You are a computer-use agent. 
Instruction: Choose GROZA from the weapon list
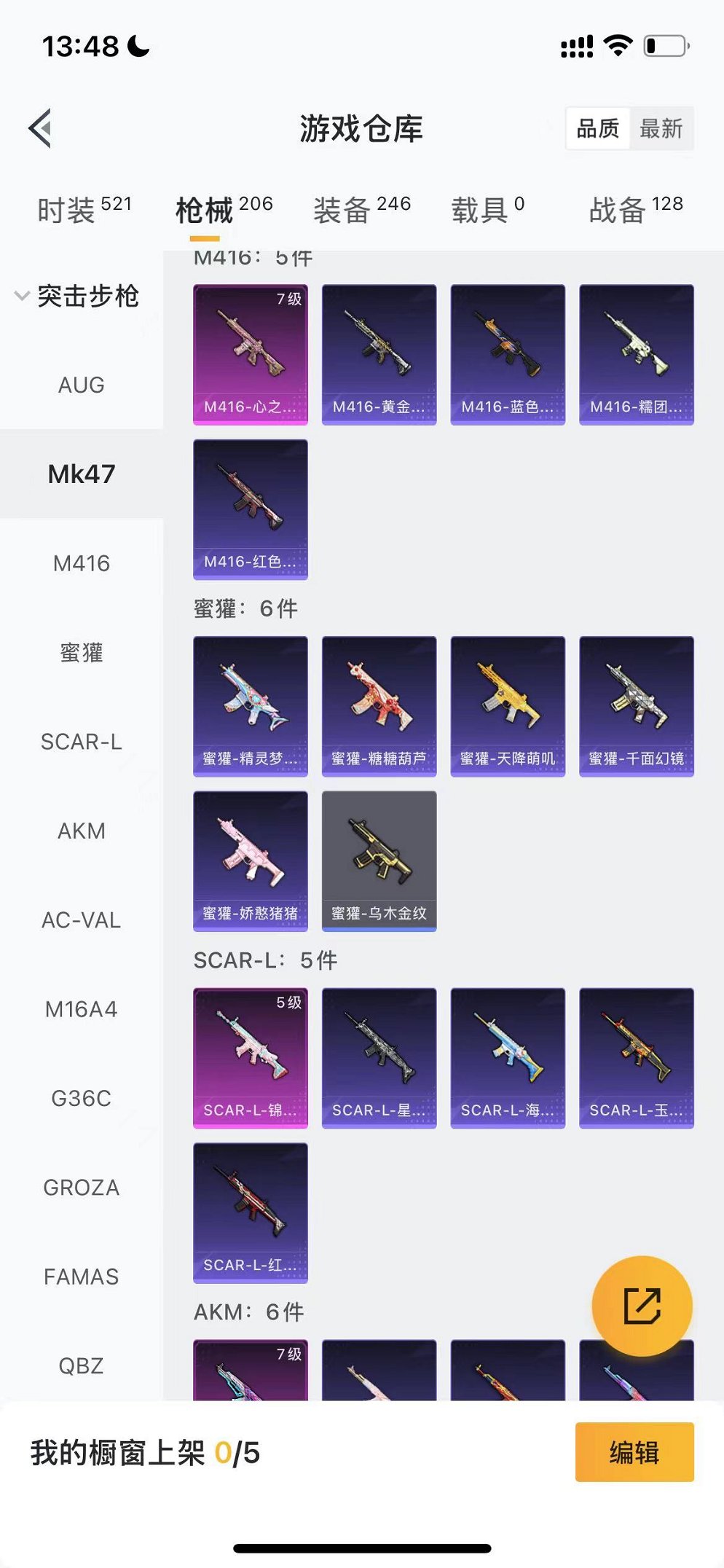[x=81, y=1188]
